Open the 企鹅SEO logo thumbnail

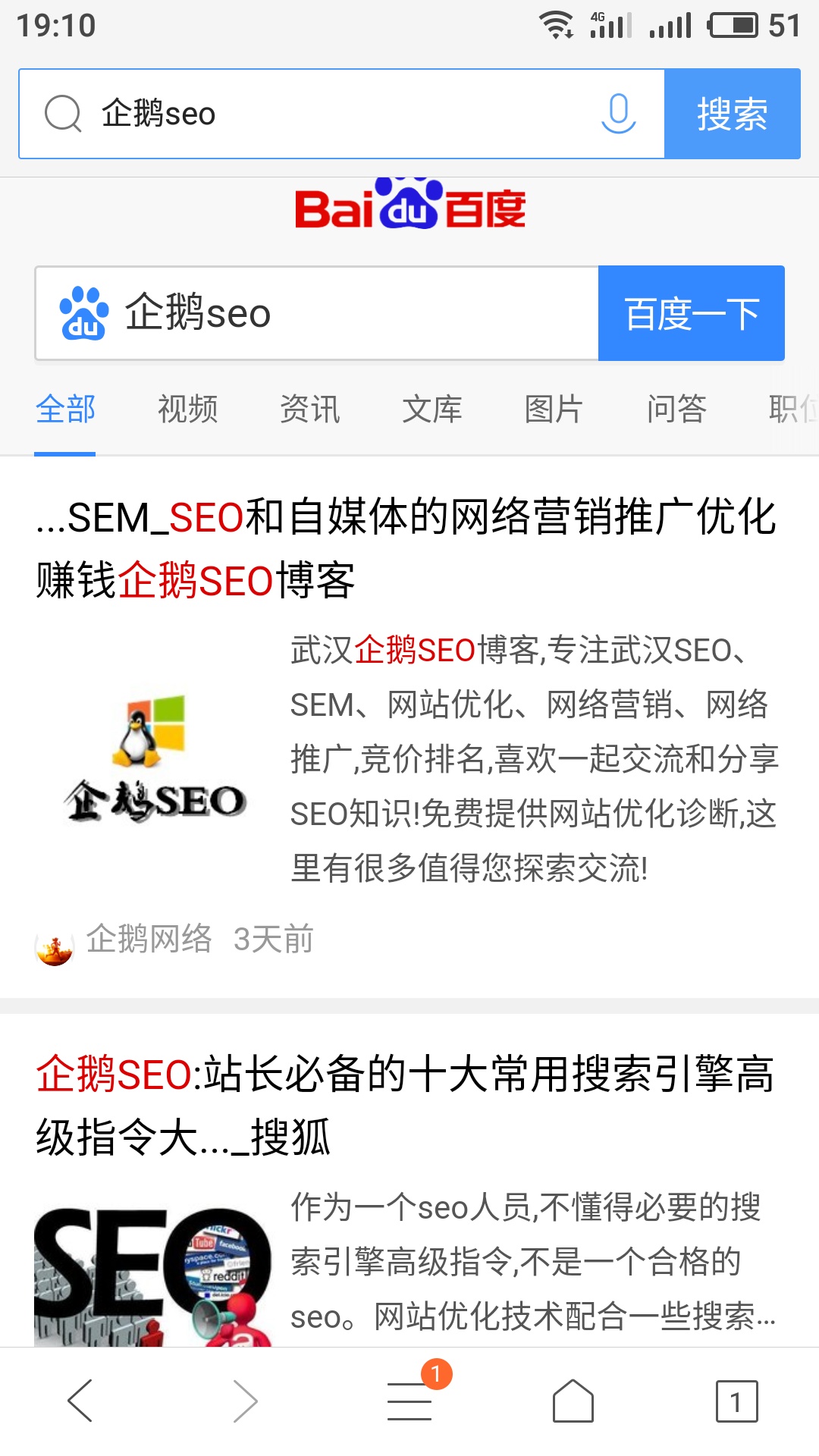[x=155, y=758]
